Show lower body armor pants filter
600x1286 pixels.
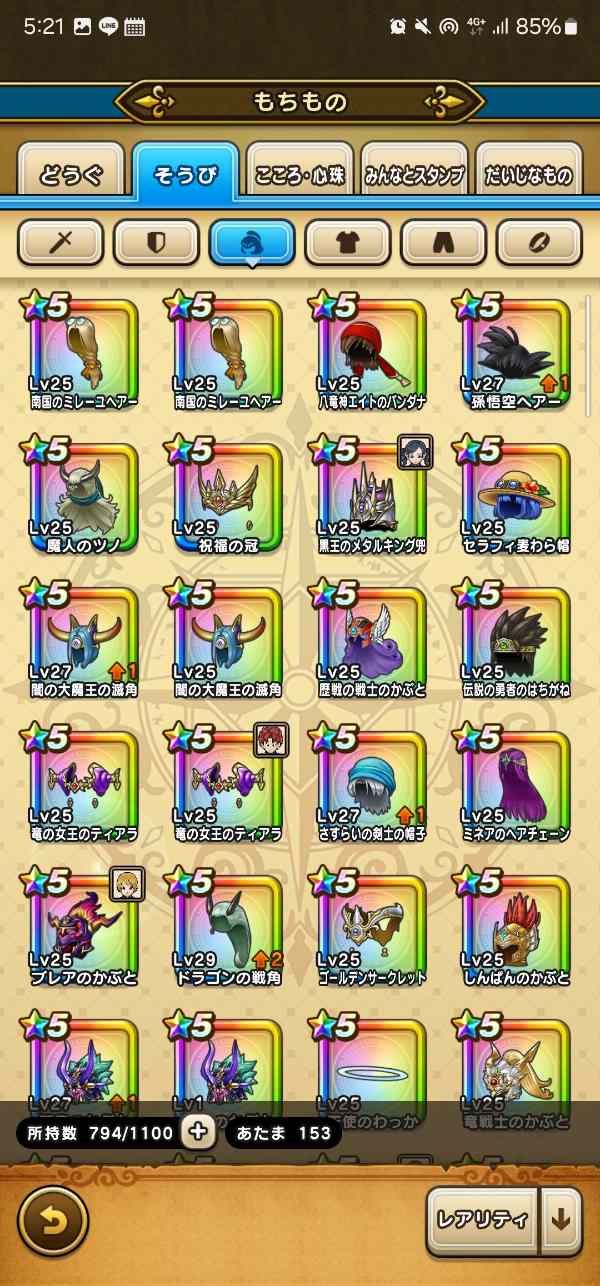point(443,242)
